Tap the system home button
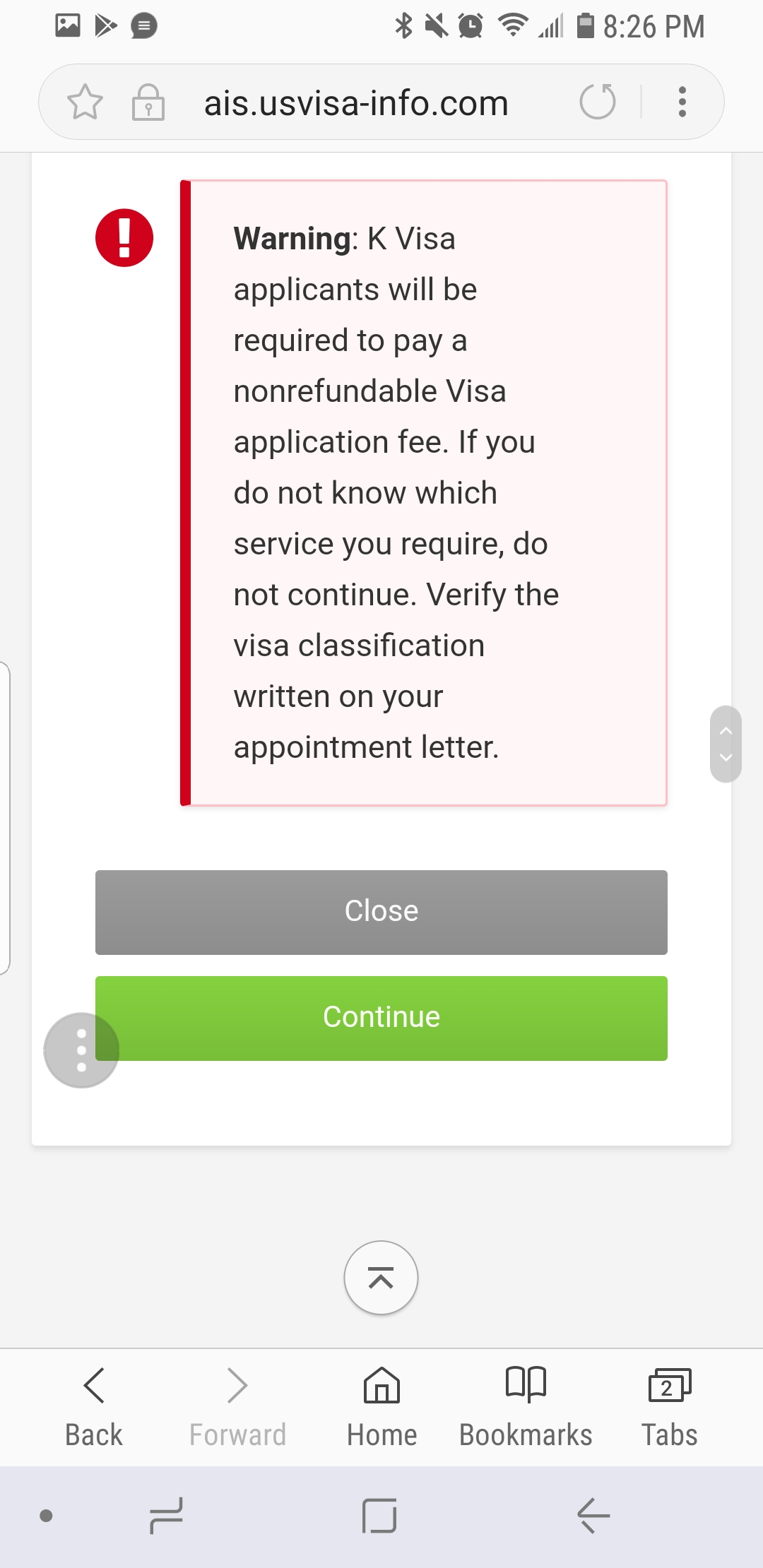The width and height of the screenshot is (763, 1568). coord(379,1516)
